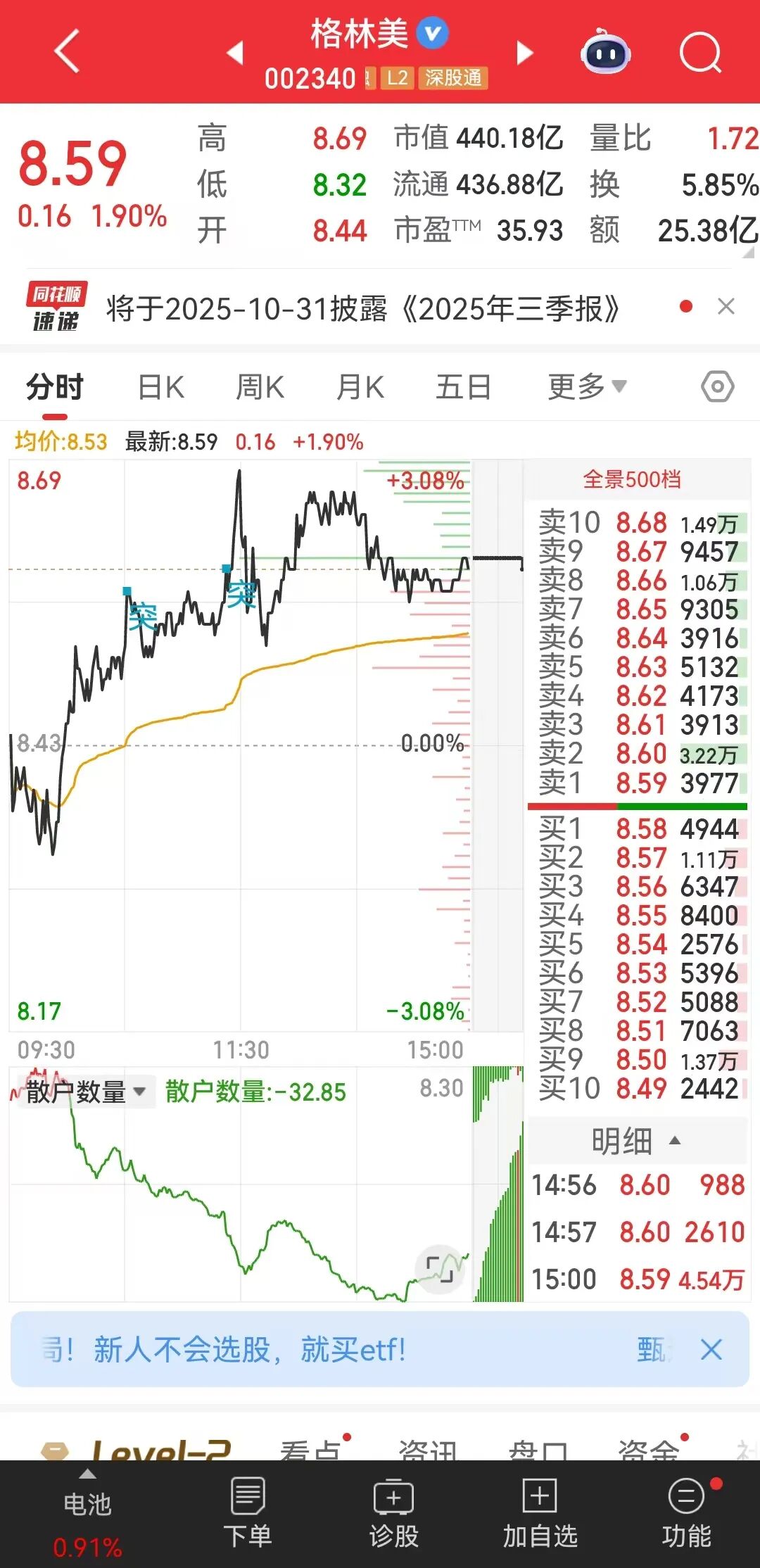Dismiss the 同花顺速递 notice
760x1568 pixels.
[726, 307]
